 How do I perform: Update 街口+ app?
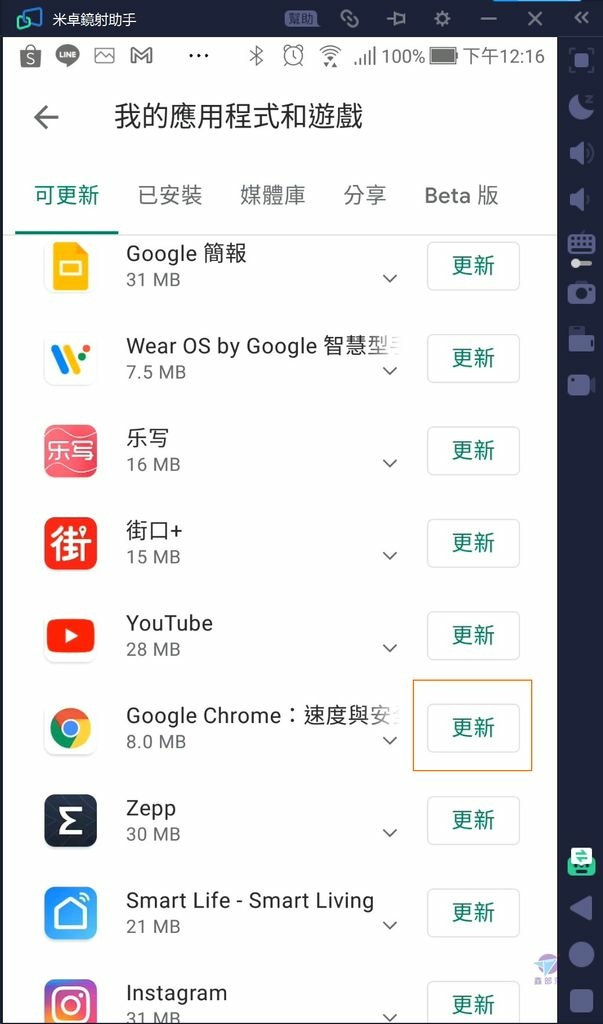point(473,543)
